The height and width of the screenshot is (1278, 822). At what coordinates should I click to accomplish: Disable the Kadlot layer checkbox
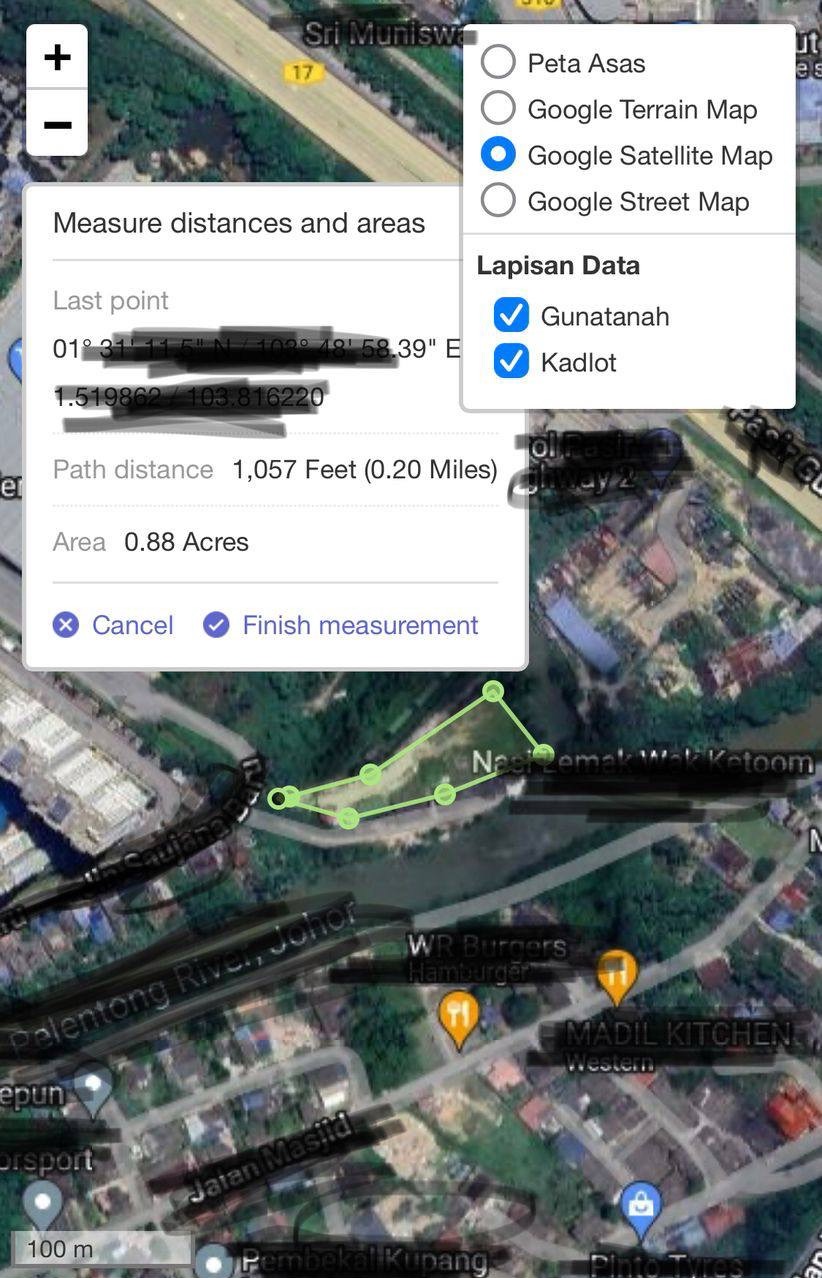511,362
